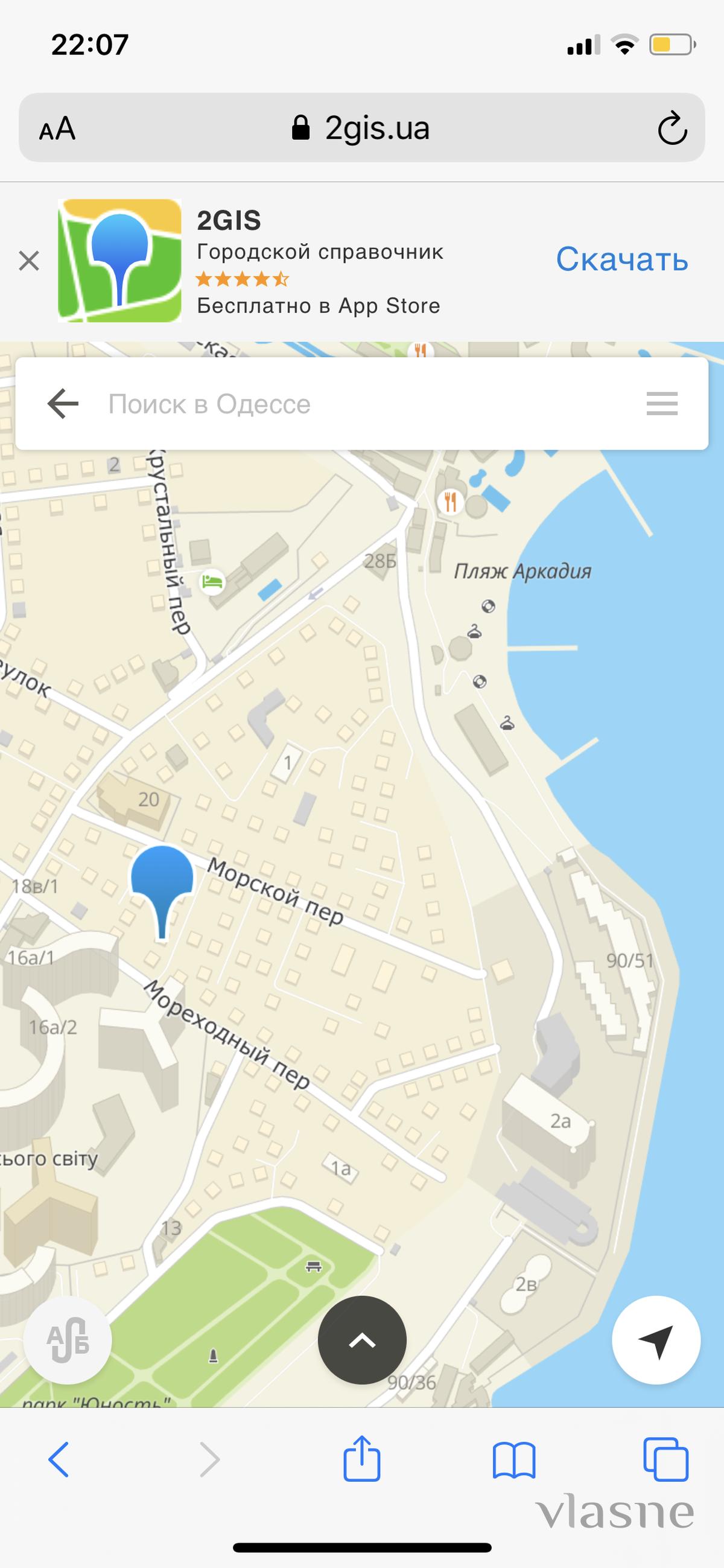Open the hamburger menu in search bar
Viewport: 724px width, 1568px height.
(x=662, y=404)
